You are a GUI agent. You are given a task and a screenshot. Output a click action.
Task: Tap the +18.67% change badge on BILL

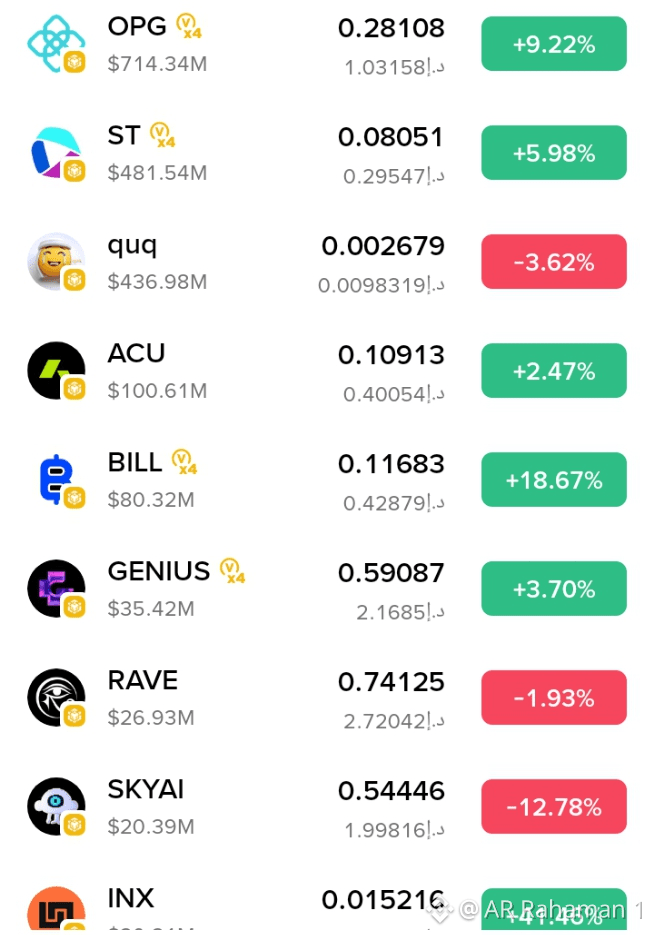click(x=554, y=480)
